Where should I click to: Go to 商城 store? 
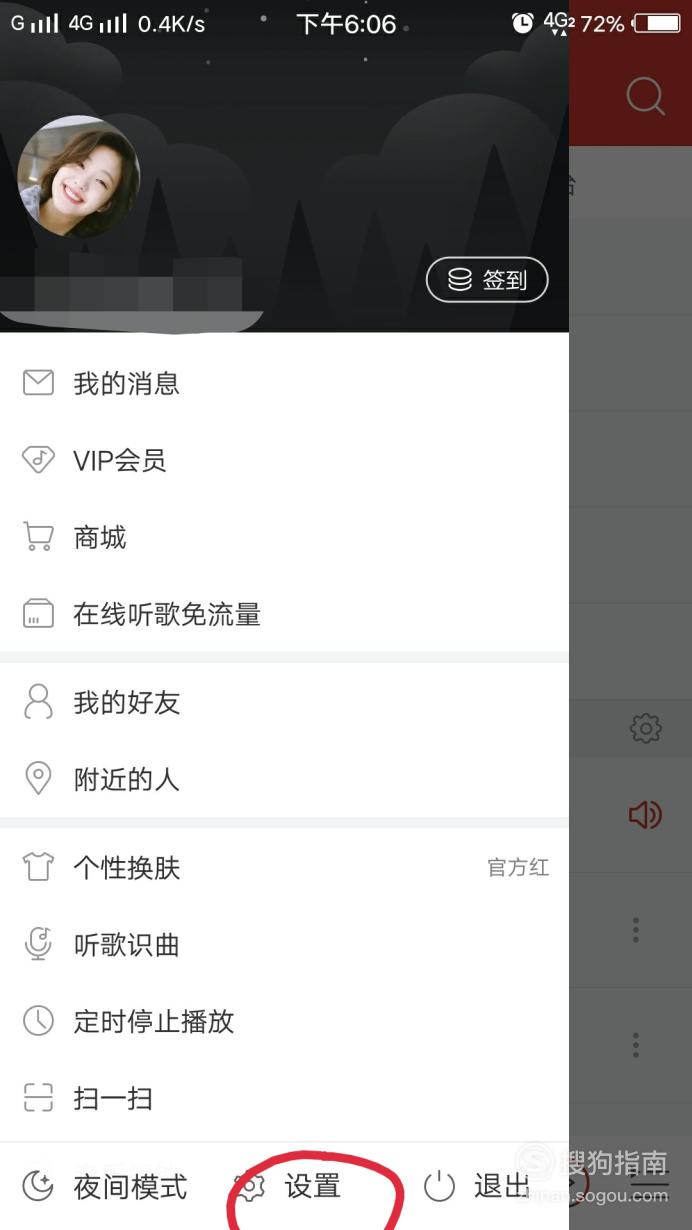[x=284, y=537]
